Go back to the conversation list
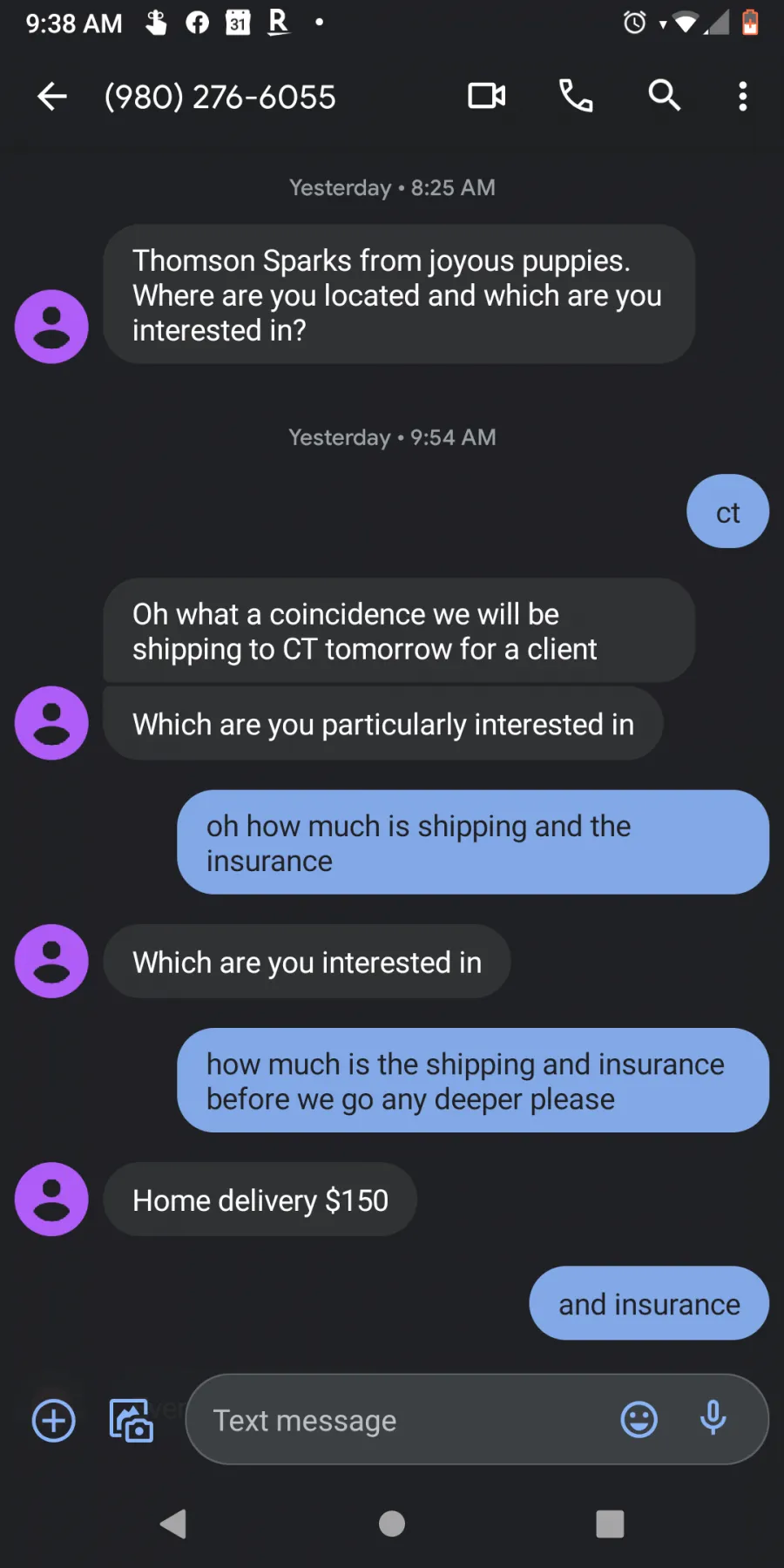Viewport: 784px width, 1568px height. coord(52,96)
